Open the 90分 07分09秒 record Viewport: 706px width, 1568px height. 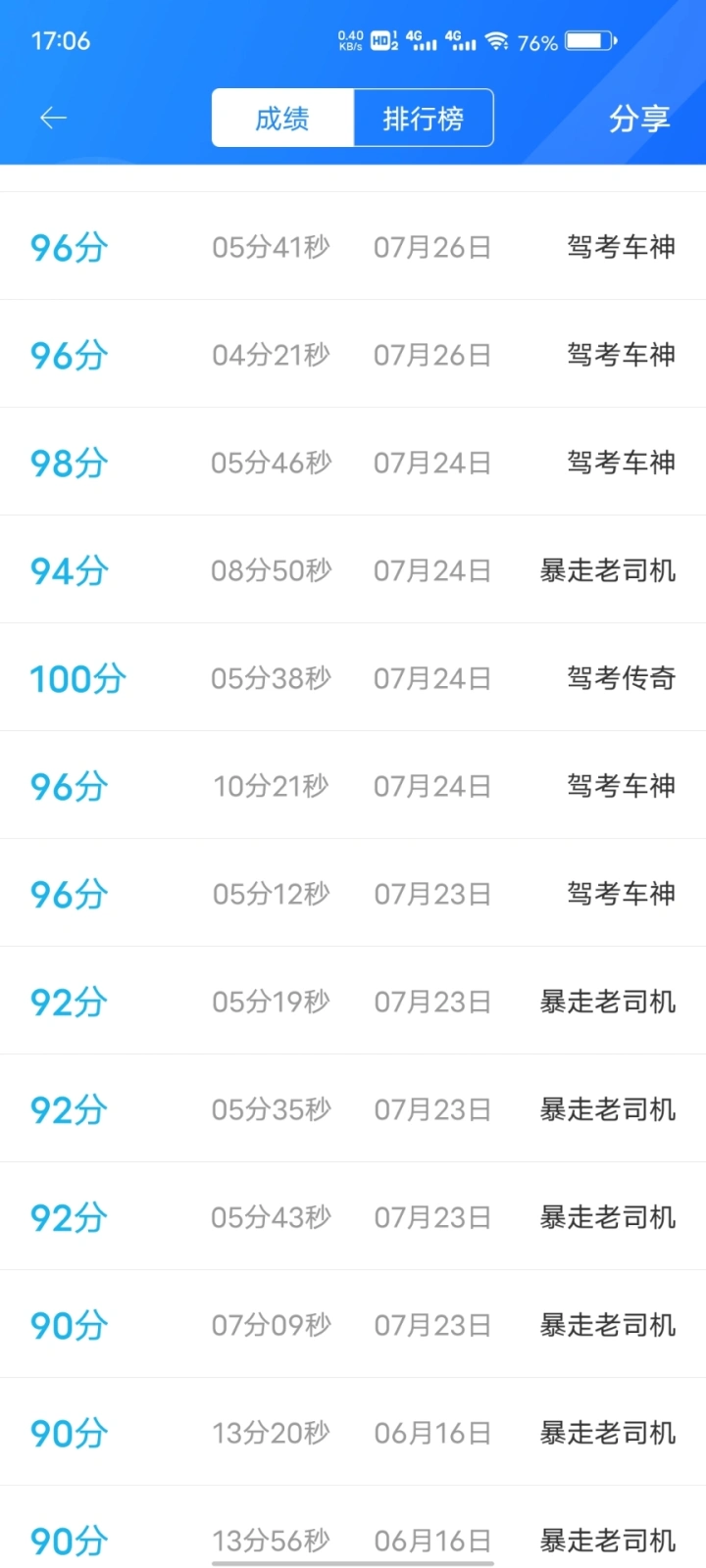click(x=353, y=1324)
